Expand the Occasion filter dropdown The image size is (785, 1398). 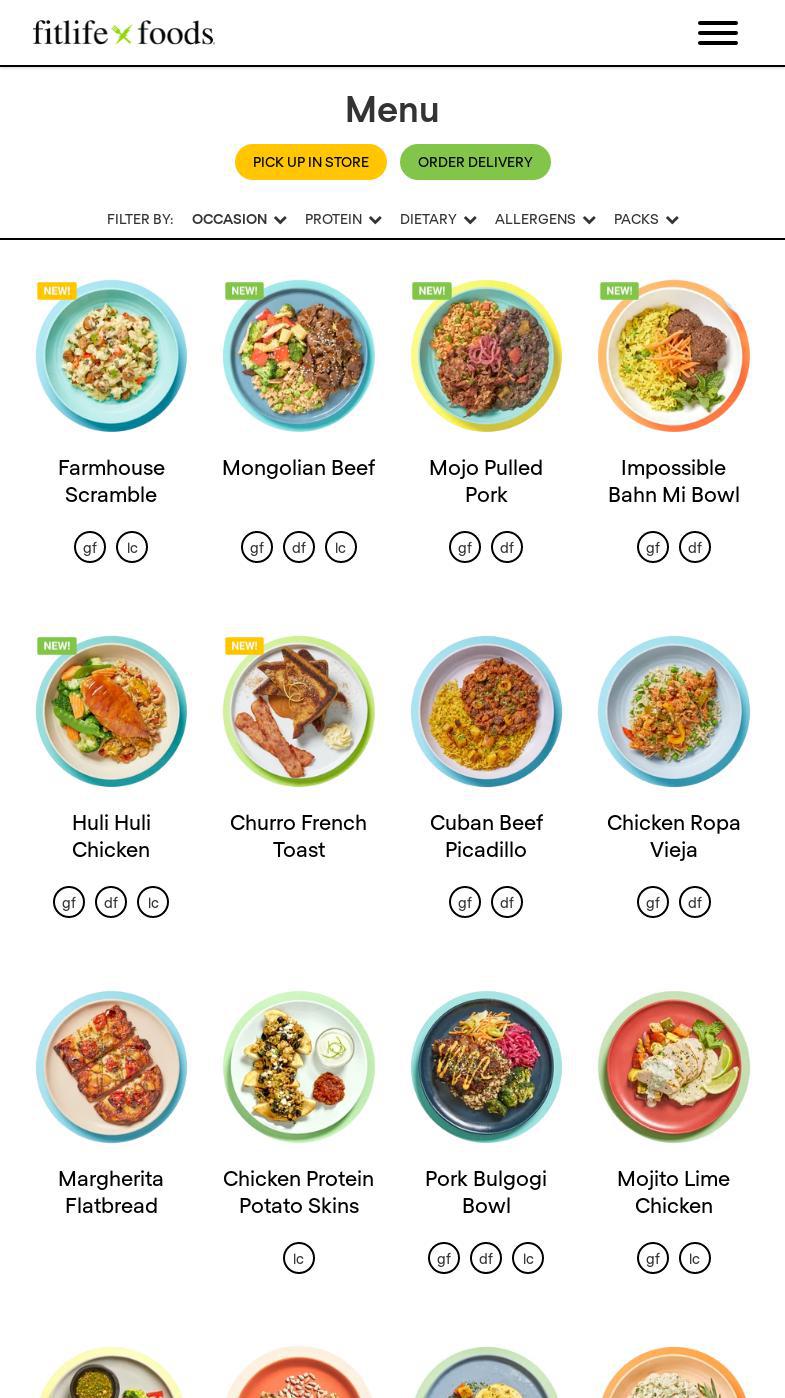click(239, 219)
